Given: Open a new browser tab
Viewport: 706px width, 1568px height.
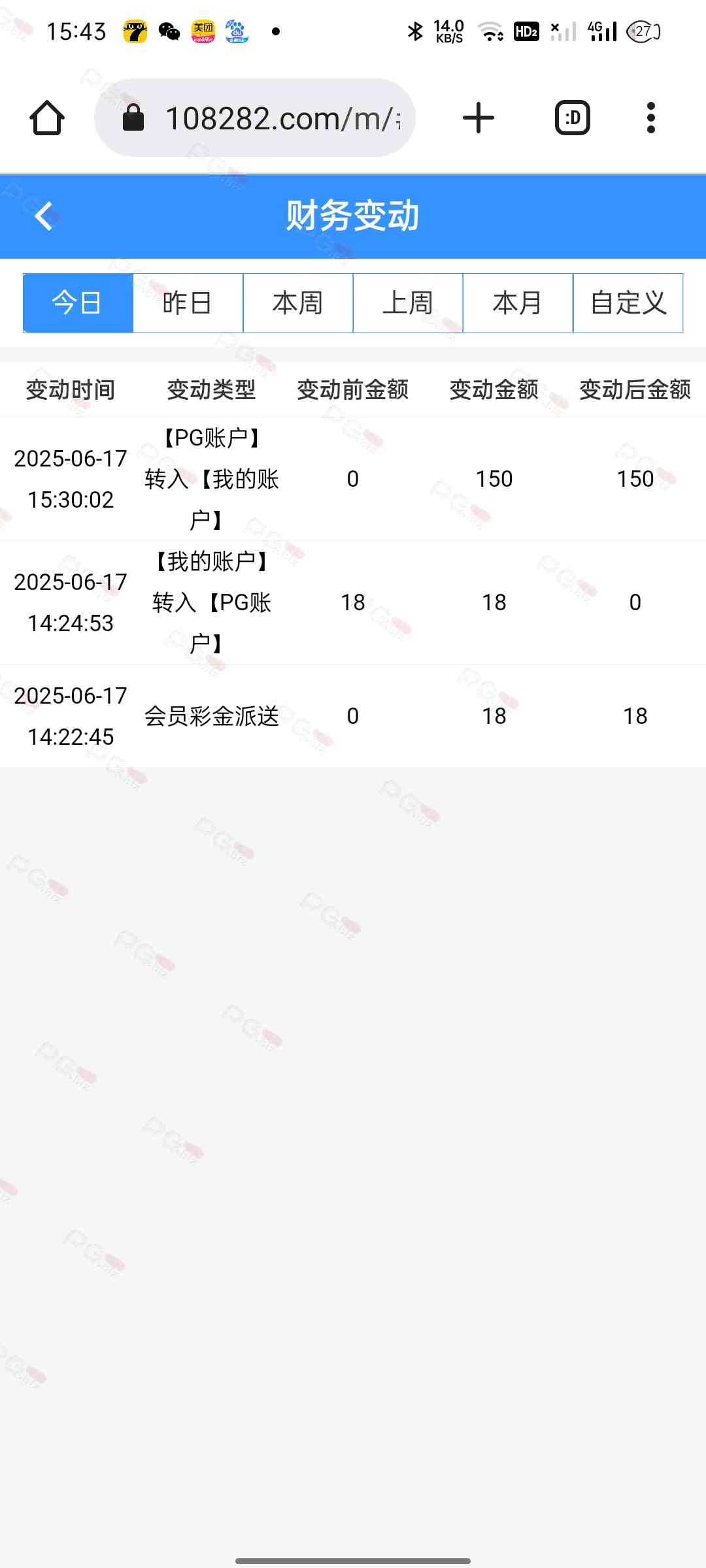Looking at the screenshot, I should coord(479,118).
